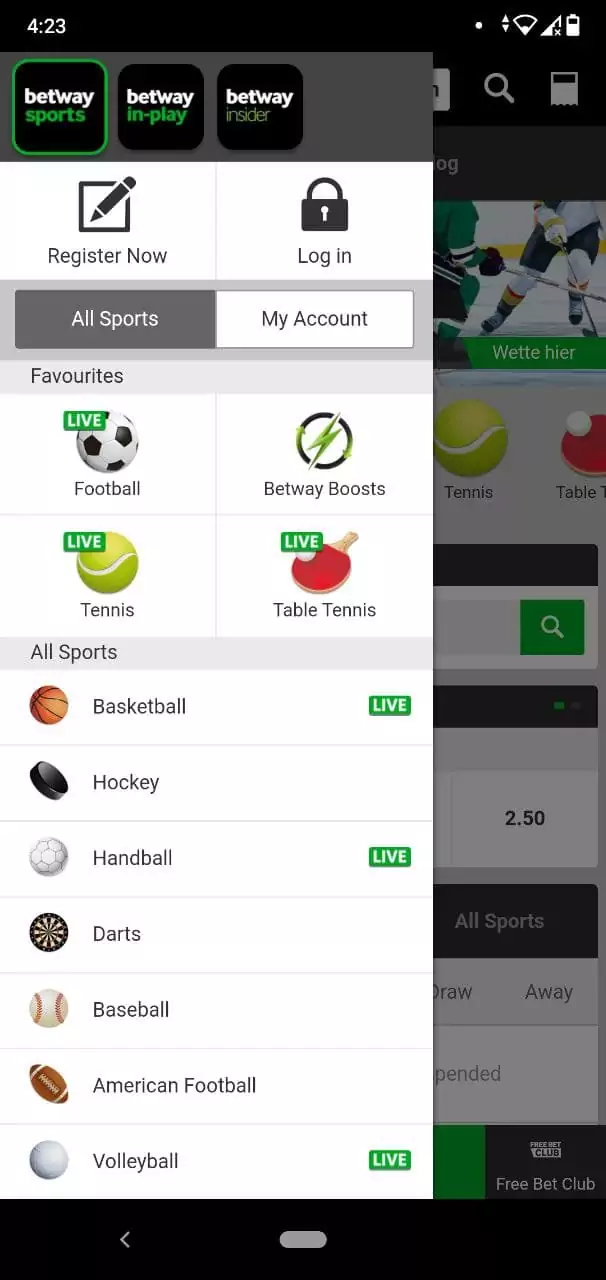Open Darts betting
606x1280 pixels.
pos(216,935)
